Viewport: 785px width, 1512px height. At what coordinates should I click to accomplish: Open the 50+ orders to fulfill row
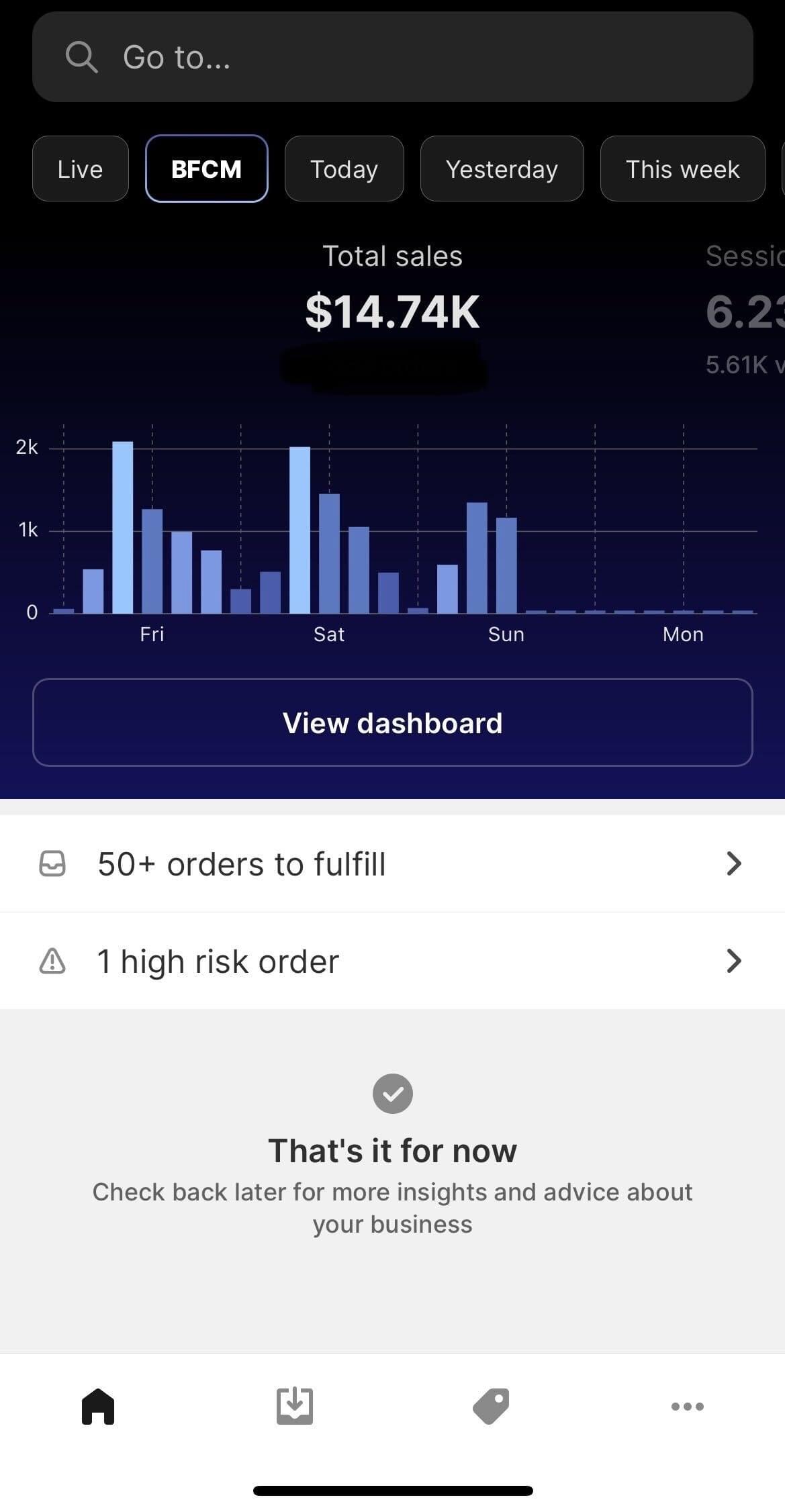pyautogui.click(x=392, y=864)
